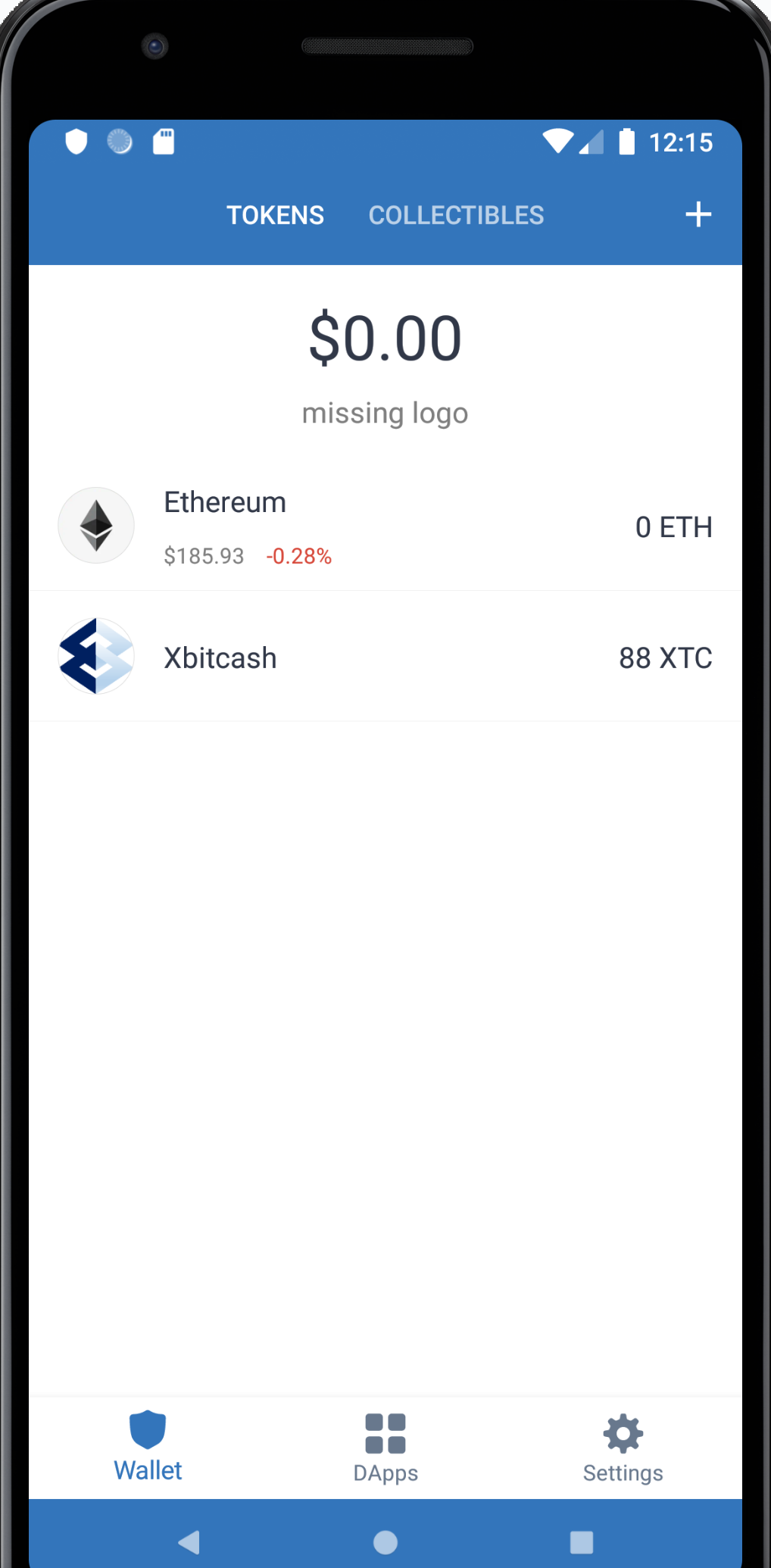Select the Tokens tab
Screen dimensions: 771x1568
[x=275, y=215]
